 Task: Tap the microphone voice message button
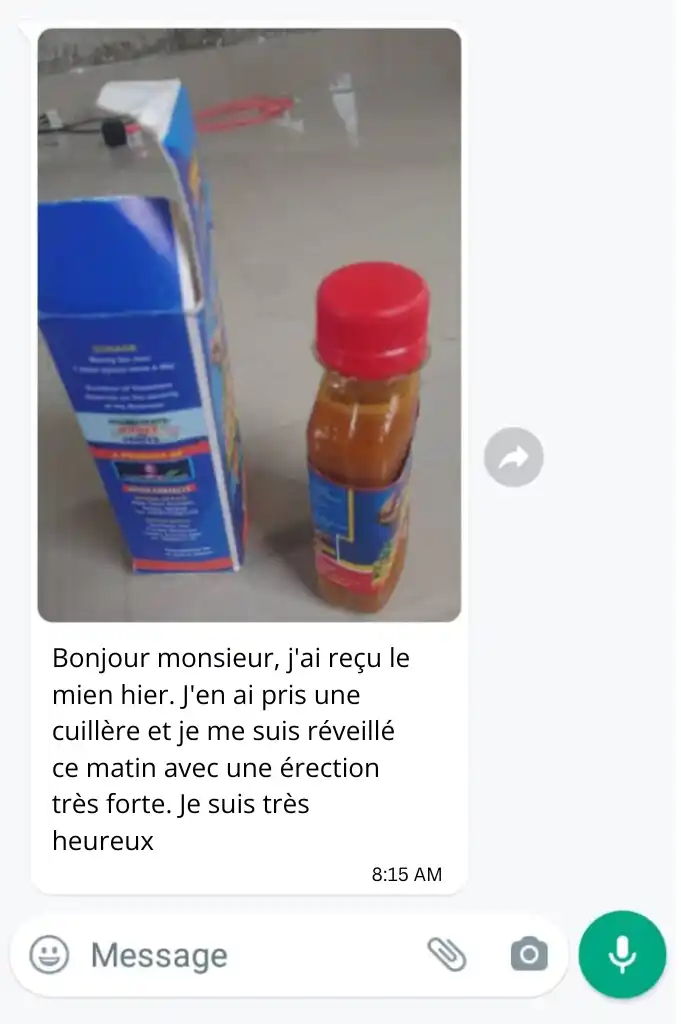point(622,954)
